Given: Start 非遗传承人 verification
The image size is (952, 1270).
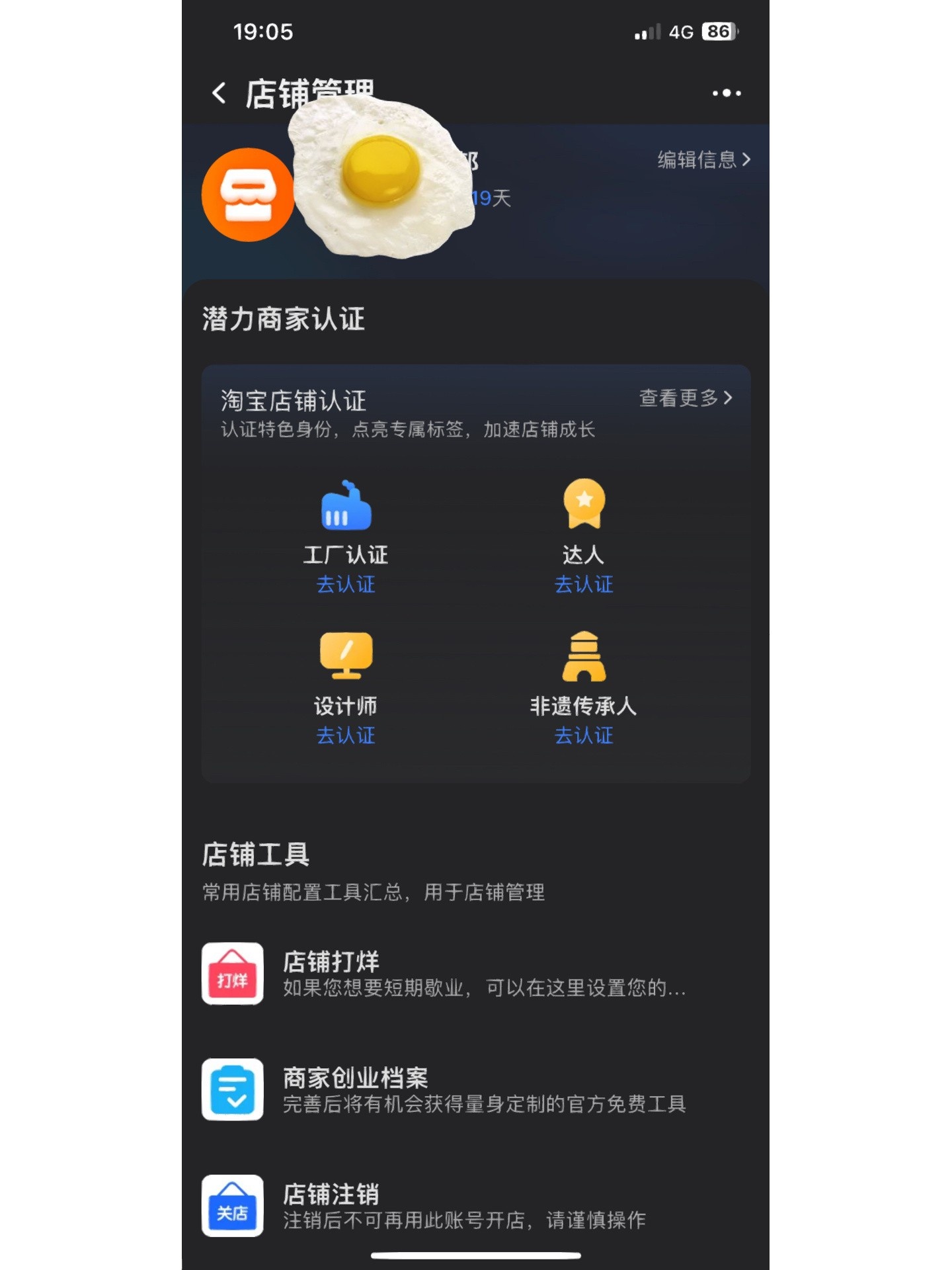Looking at the screenshot, I should [x=583, y=735].
